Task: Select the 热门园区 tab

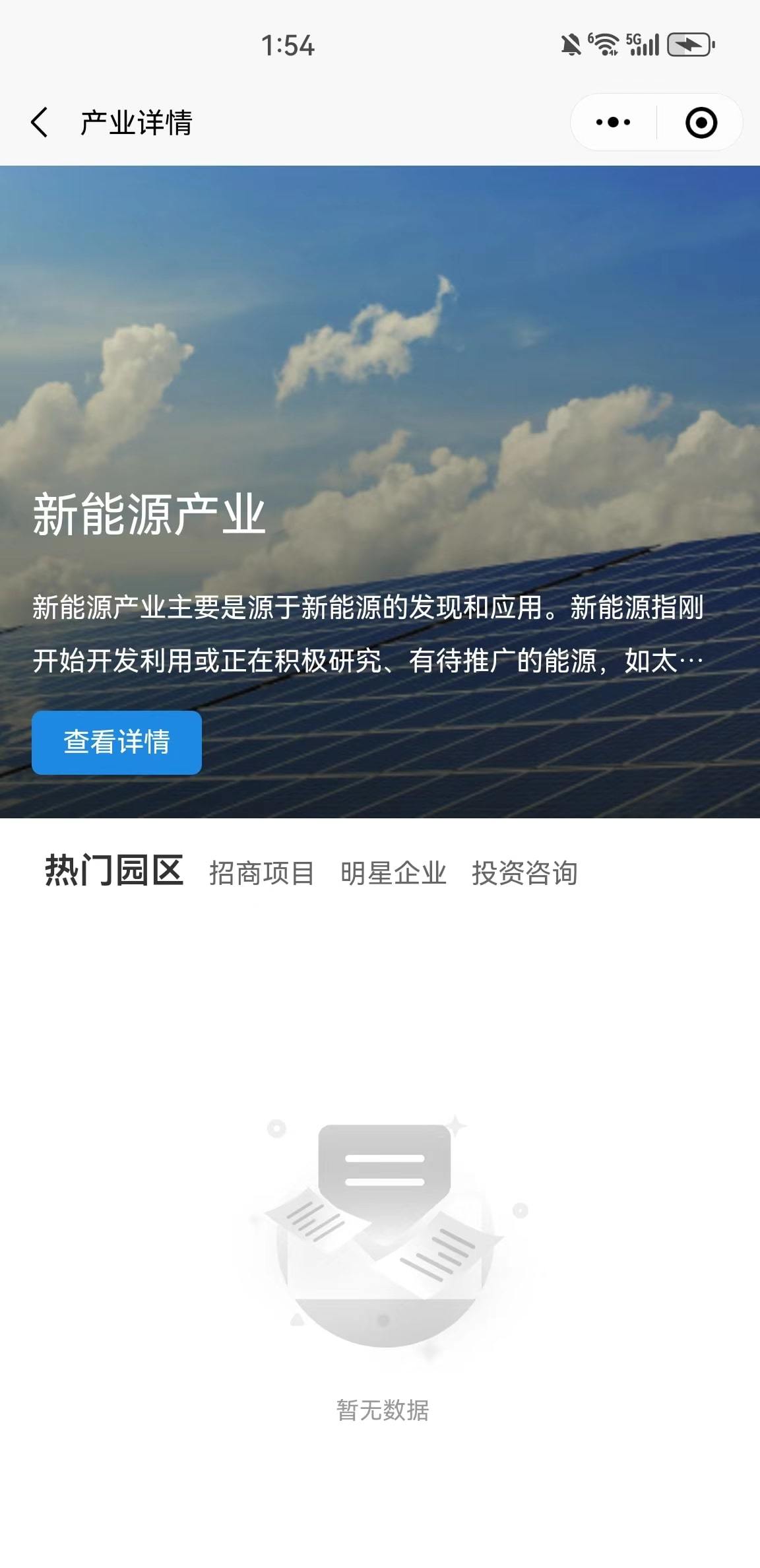Action: 113,871
